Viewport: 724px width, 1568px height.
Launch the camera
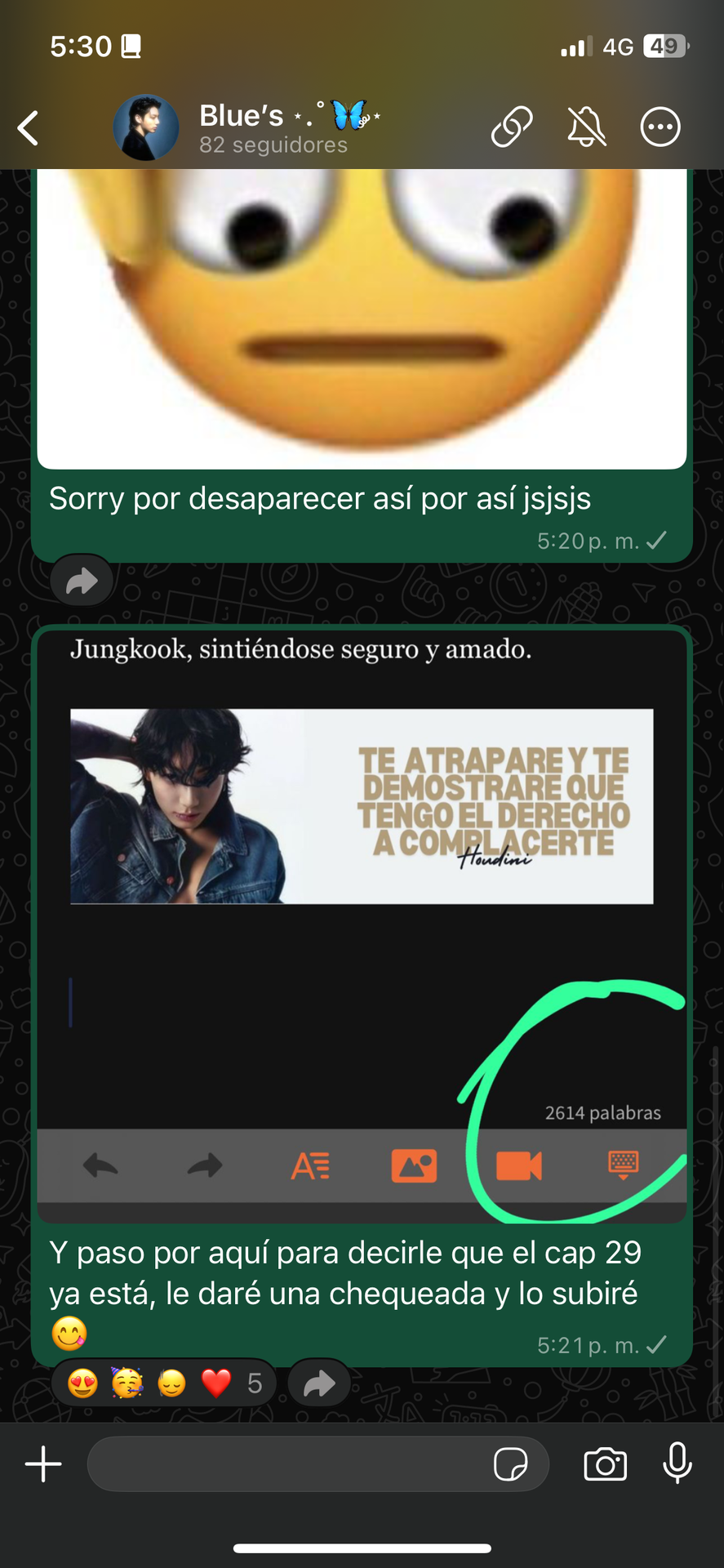click(605, 1464)
